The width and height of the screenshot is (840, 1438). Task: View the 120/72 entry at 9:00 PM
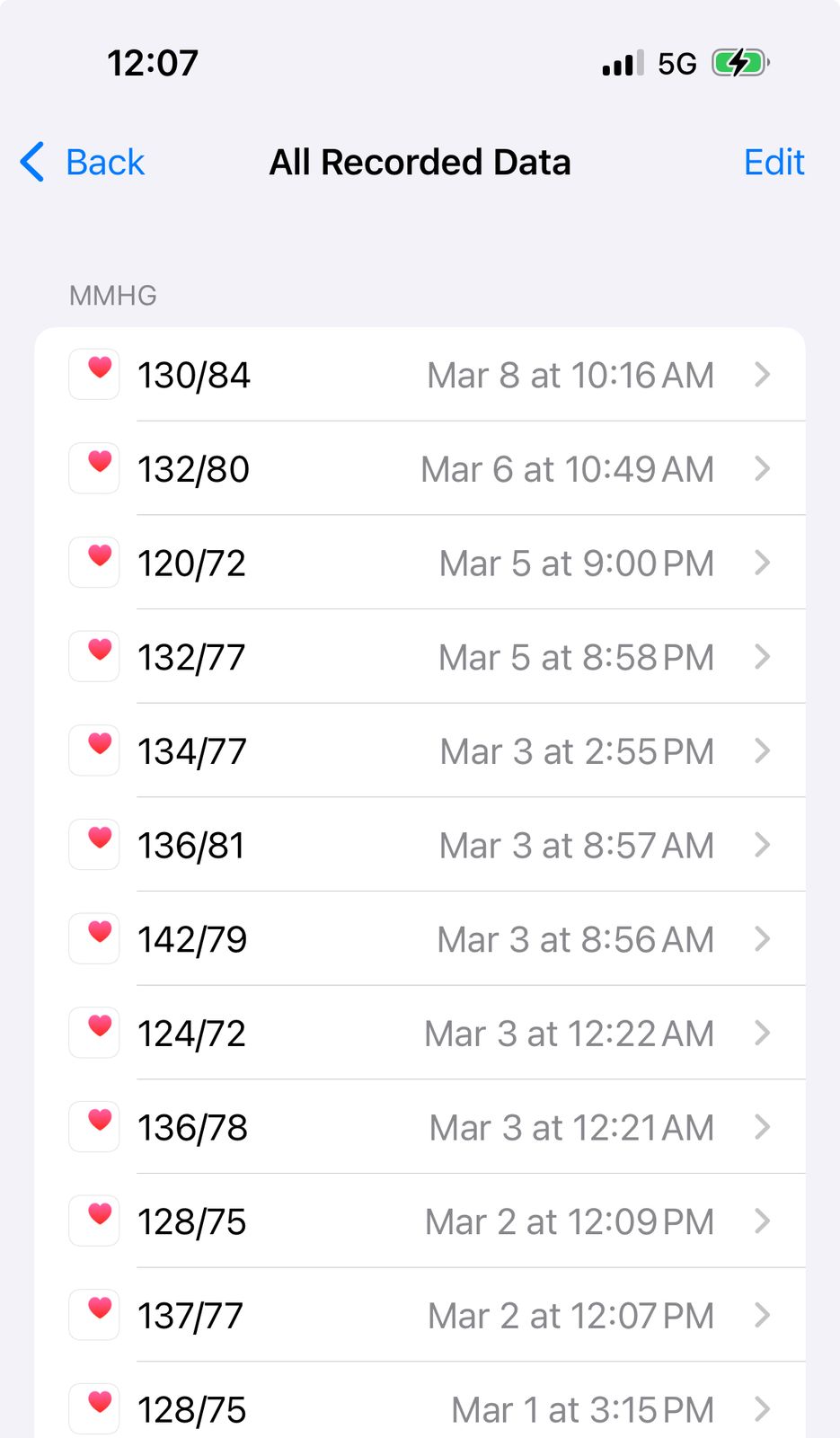420,563
